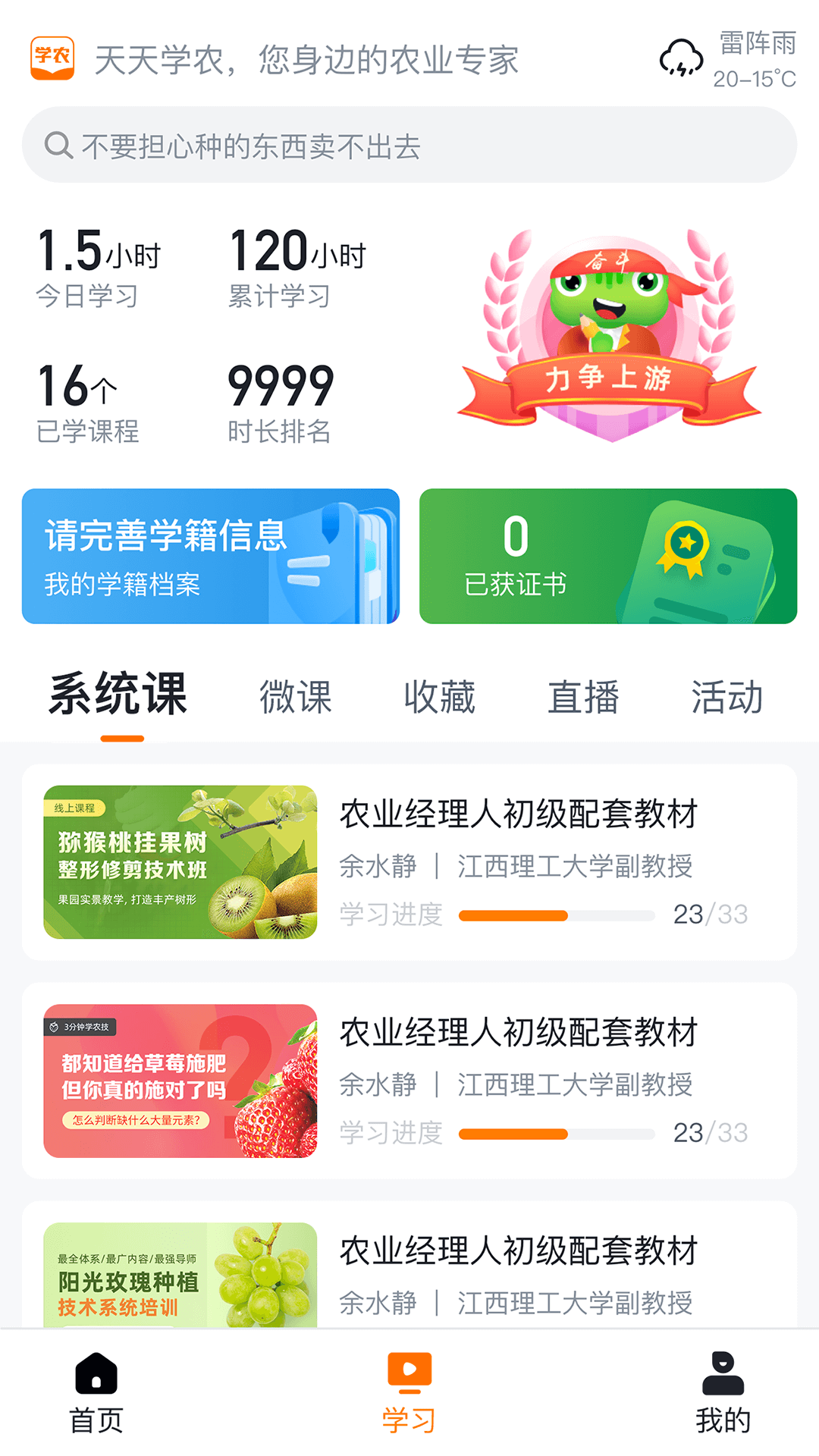Tap the 1.5小时 今日学习 stat
Image resolution: width=819 pixels, height=1456 pixels.
click(x=99, y=262)
